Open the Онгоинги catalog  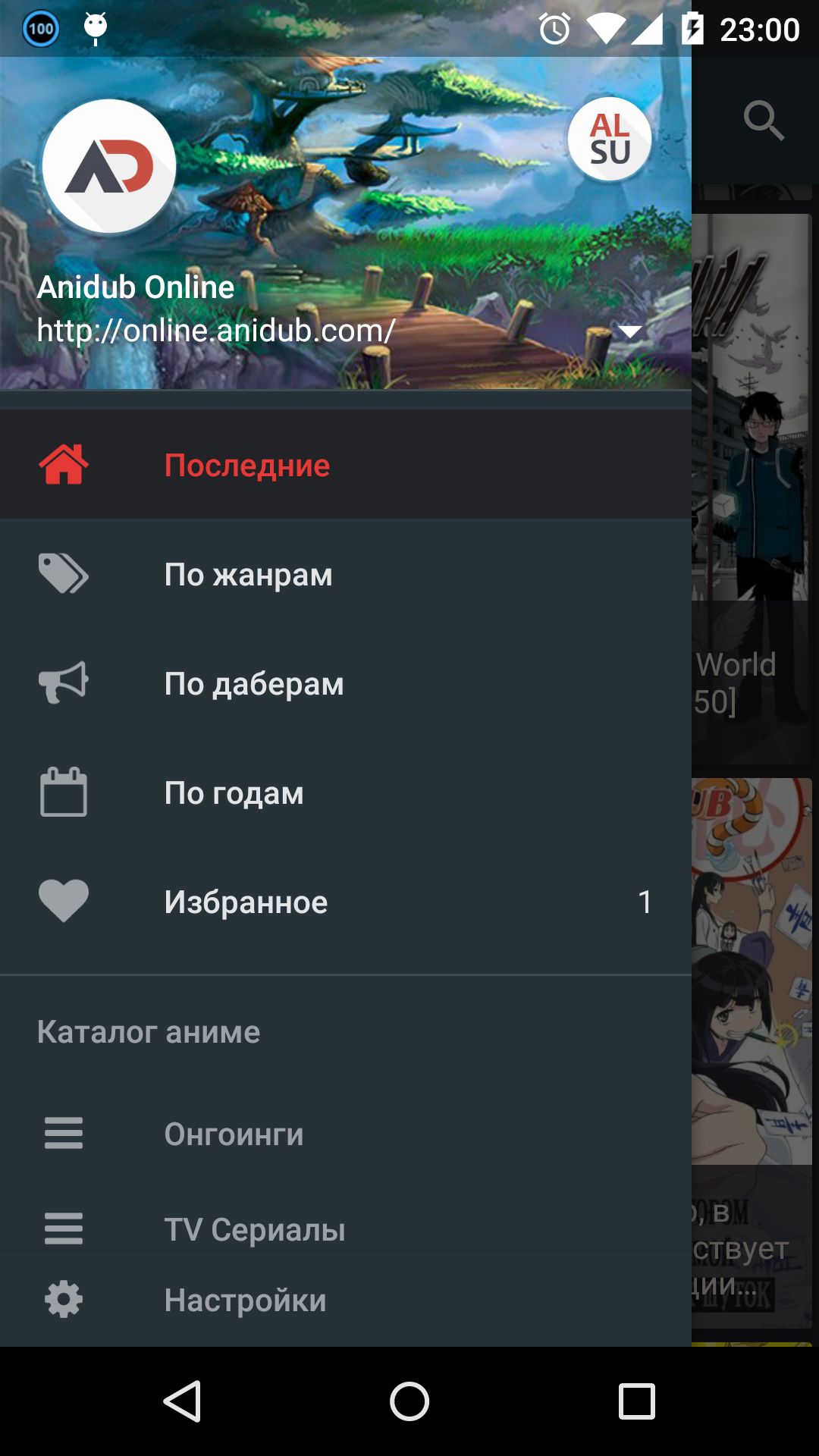234,1134
